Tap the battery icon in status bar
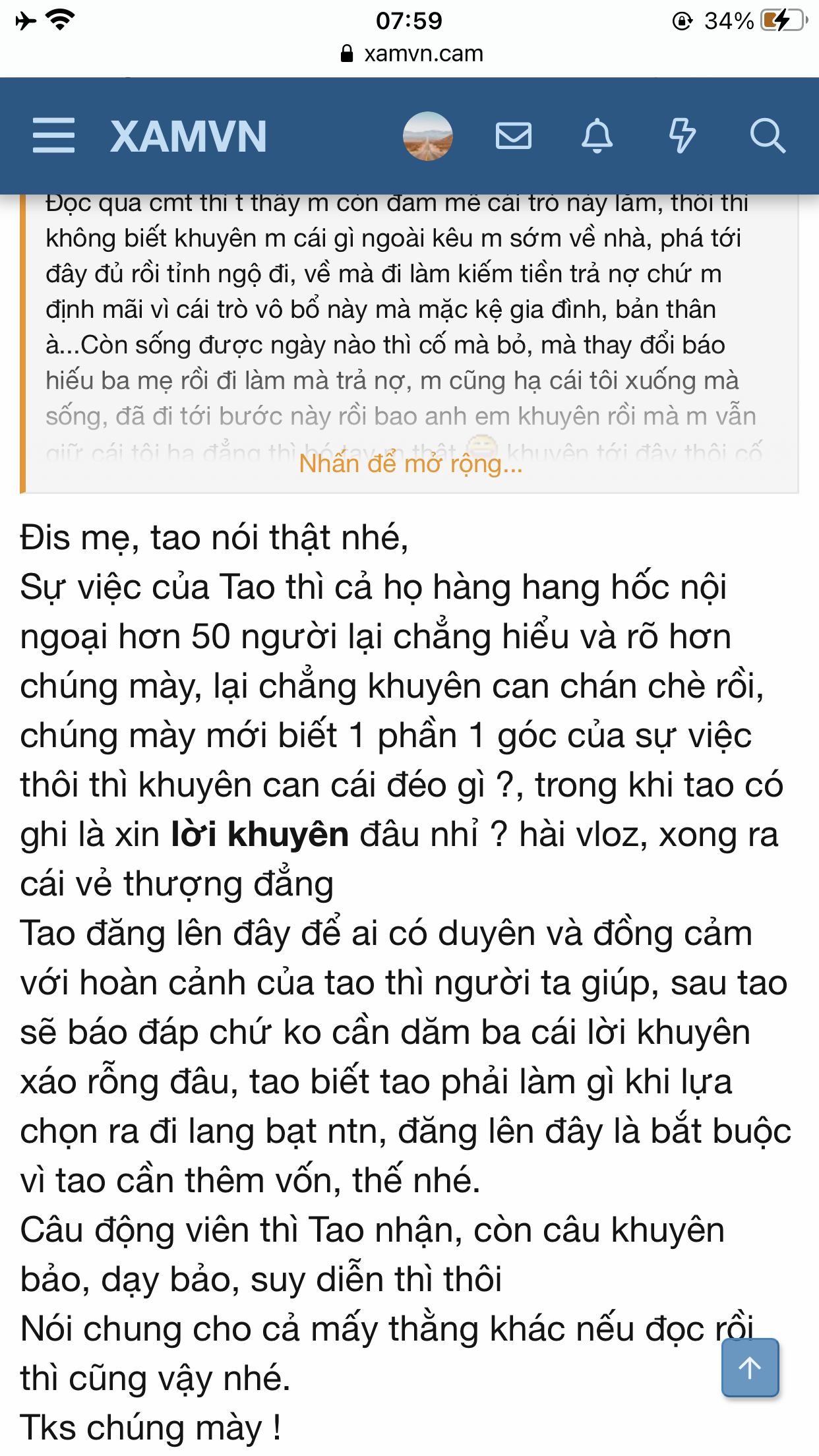819x1456 pixels. (780, 20)
